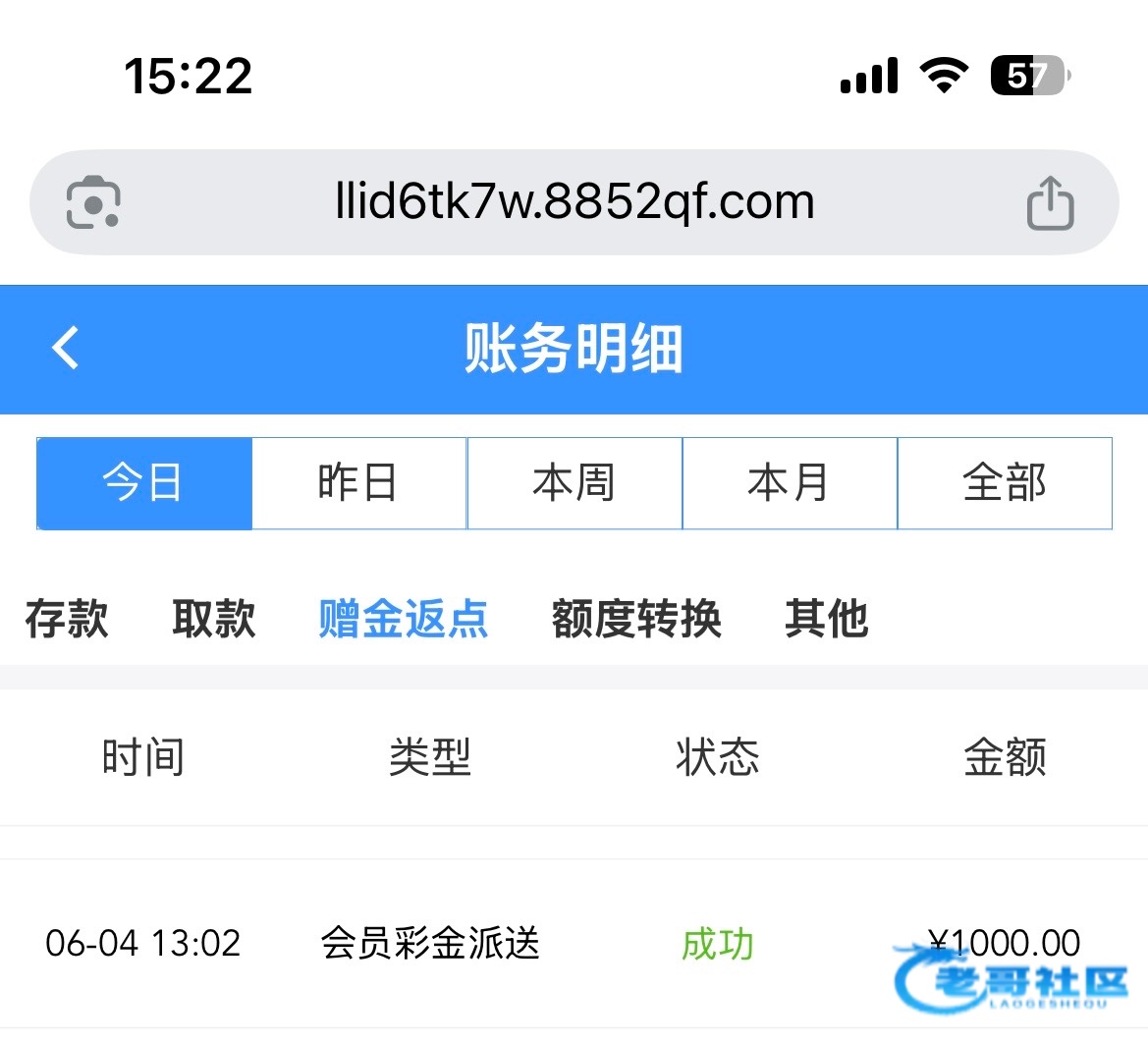Go back from 账务明细 page
The image size is (1148, 1045).
click(65, 348)
